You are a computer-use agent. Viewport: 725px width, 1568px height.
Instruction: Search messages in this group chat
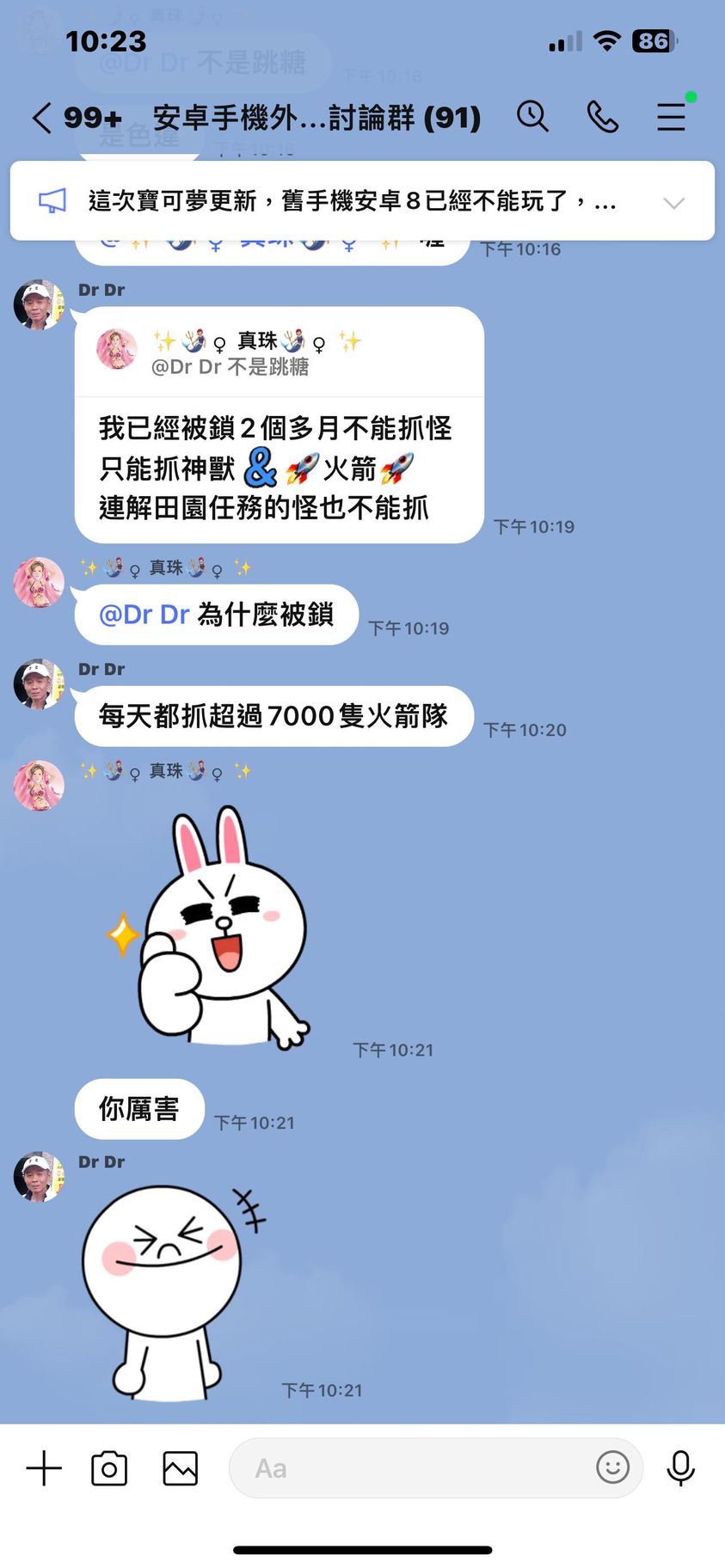pyautogui.click(x=532, y=116)
